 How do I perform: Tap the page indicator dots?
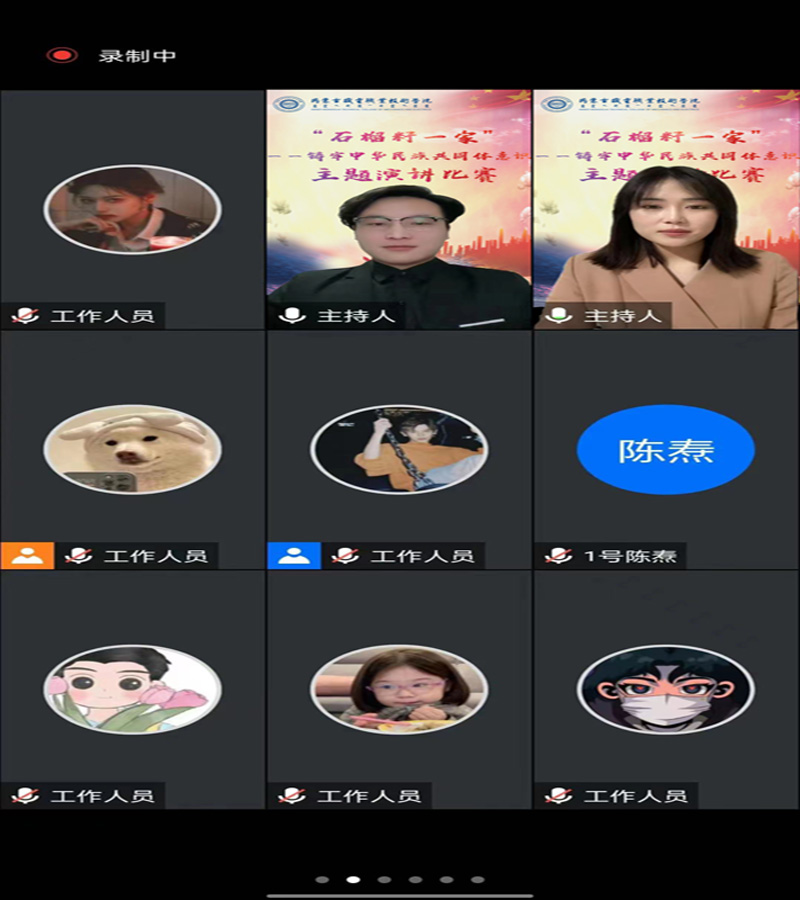coord(400,880)
